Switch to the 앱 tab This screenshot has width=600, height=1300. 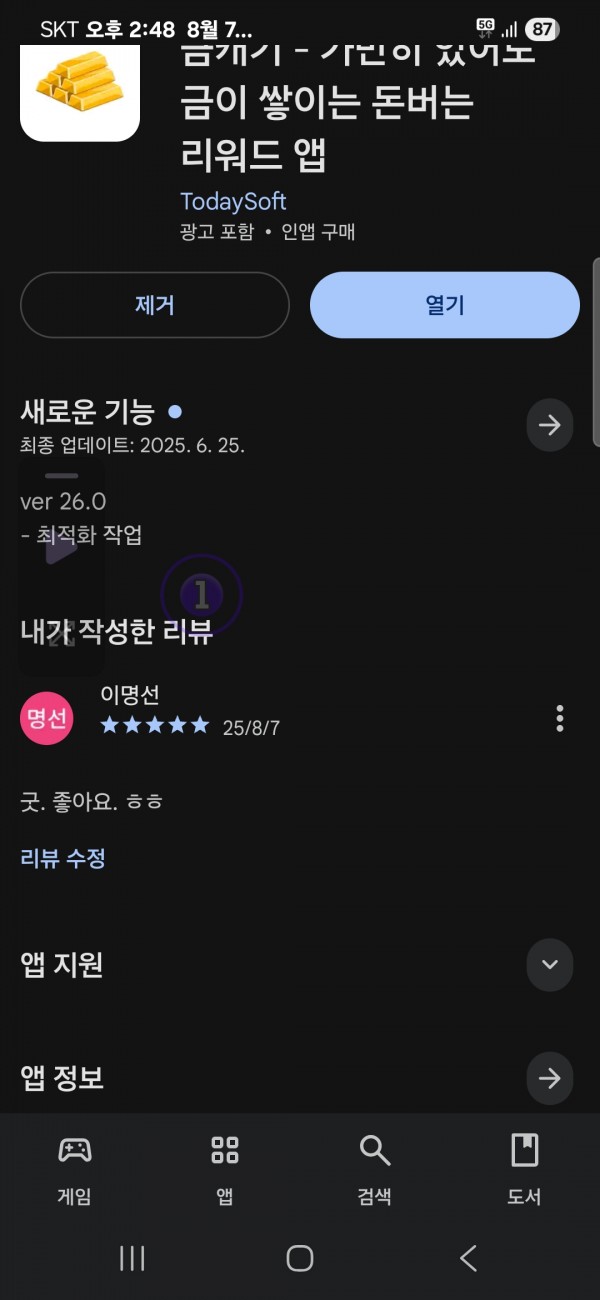(x=225, y=1168)
